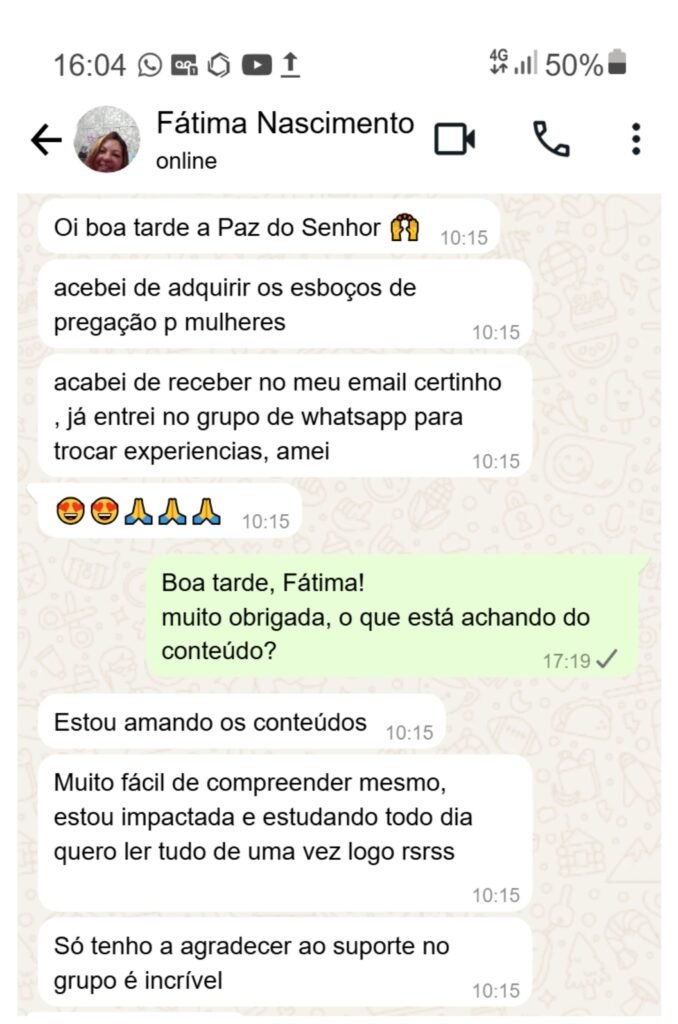This screenshot has height=1024, width=678.
Task: View Fátima Nascimento's profile photo
Action: click(x=108, y=140)
